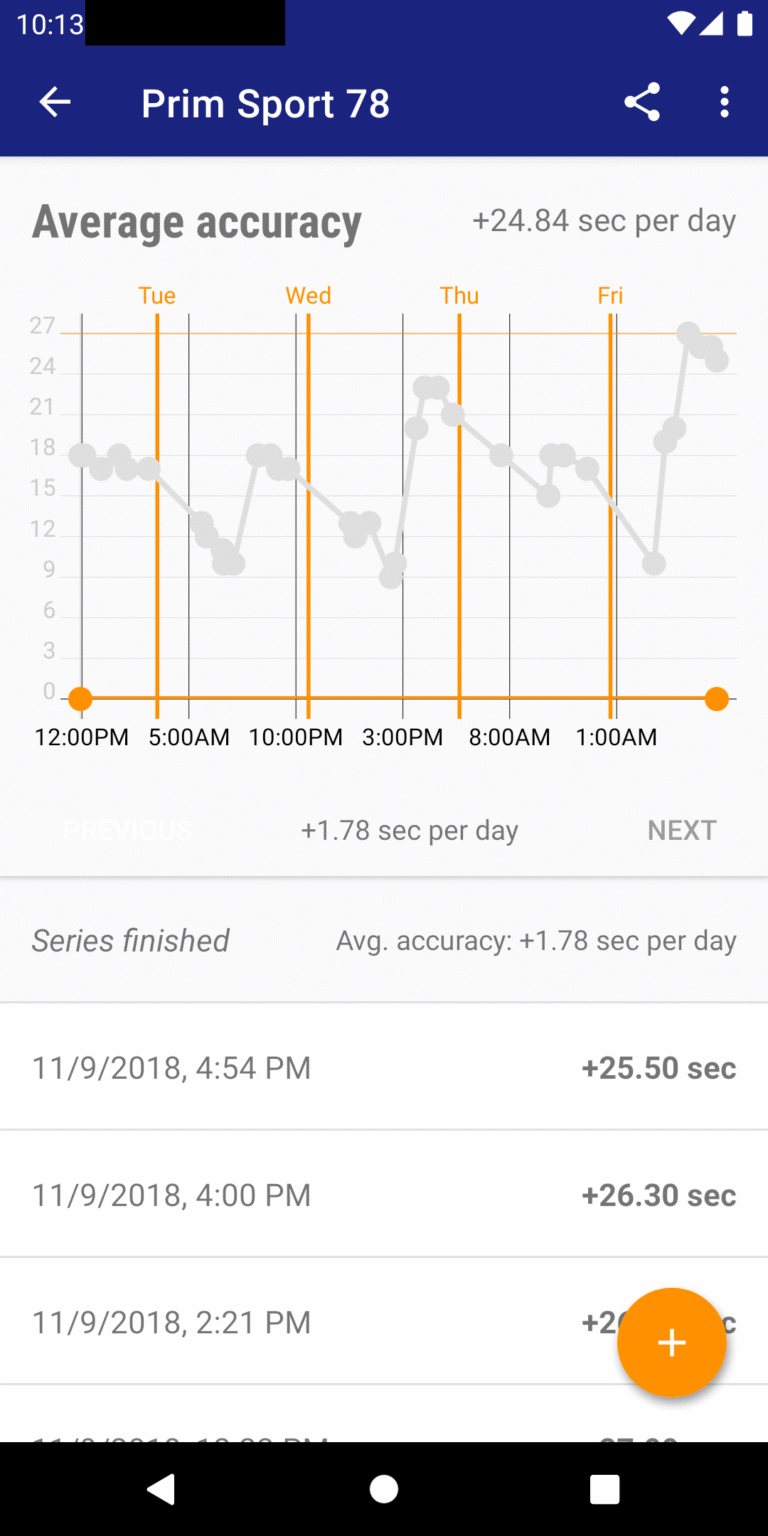Open the 11/9/2018, 2:21 PM measurement entry
This screenshot has height=1536, width=768.
[384, 1321]
